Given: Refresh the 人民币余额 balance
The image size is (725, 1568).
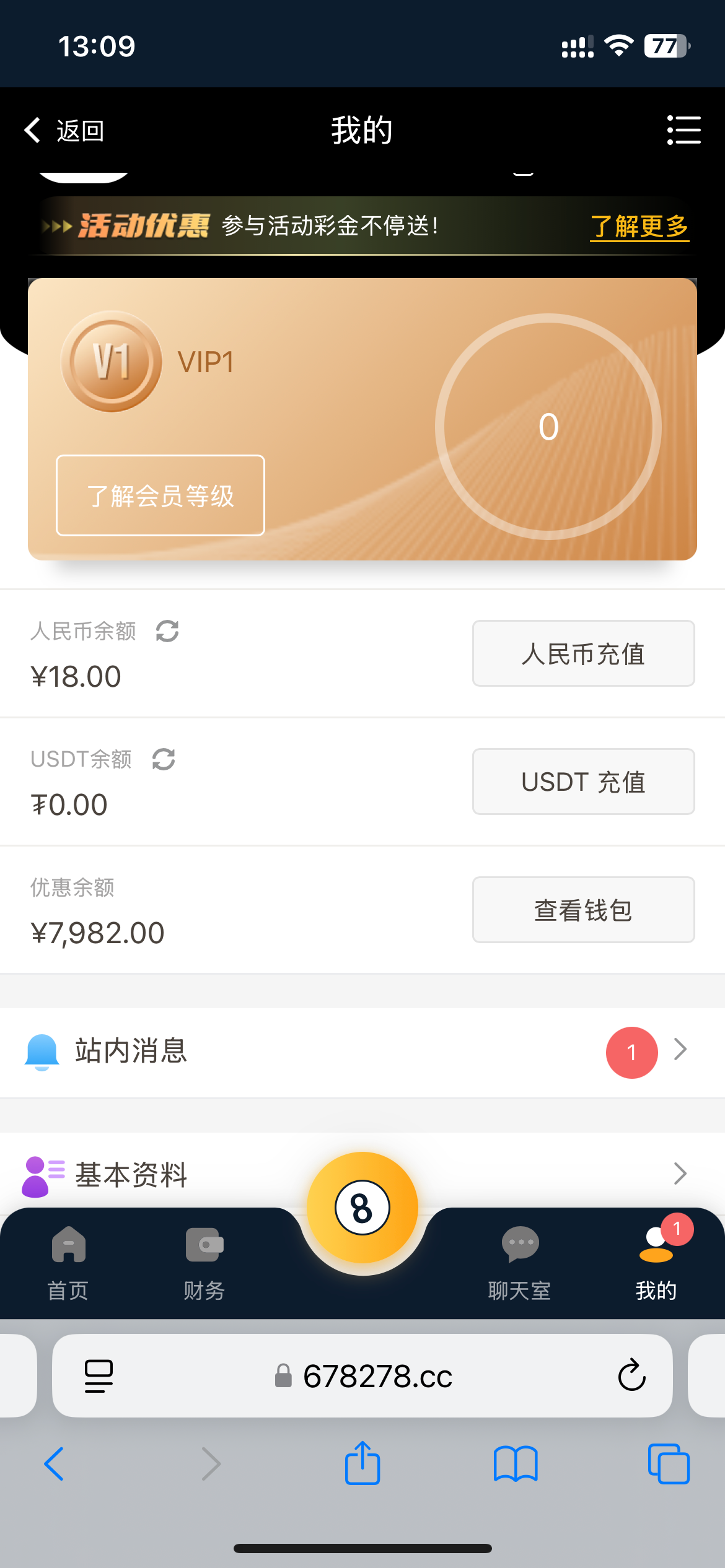Looking at the screenshot, I should pyautogui.click(x=167, y=631).
